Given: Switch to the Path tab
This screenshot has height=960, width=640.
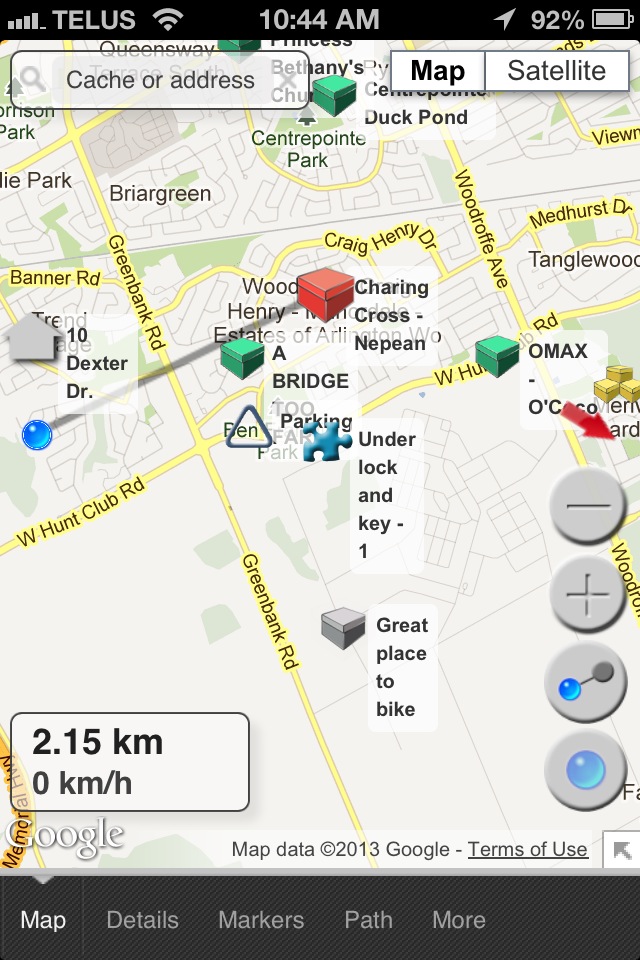Looking at the screenshot, I should (368, 920).
